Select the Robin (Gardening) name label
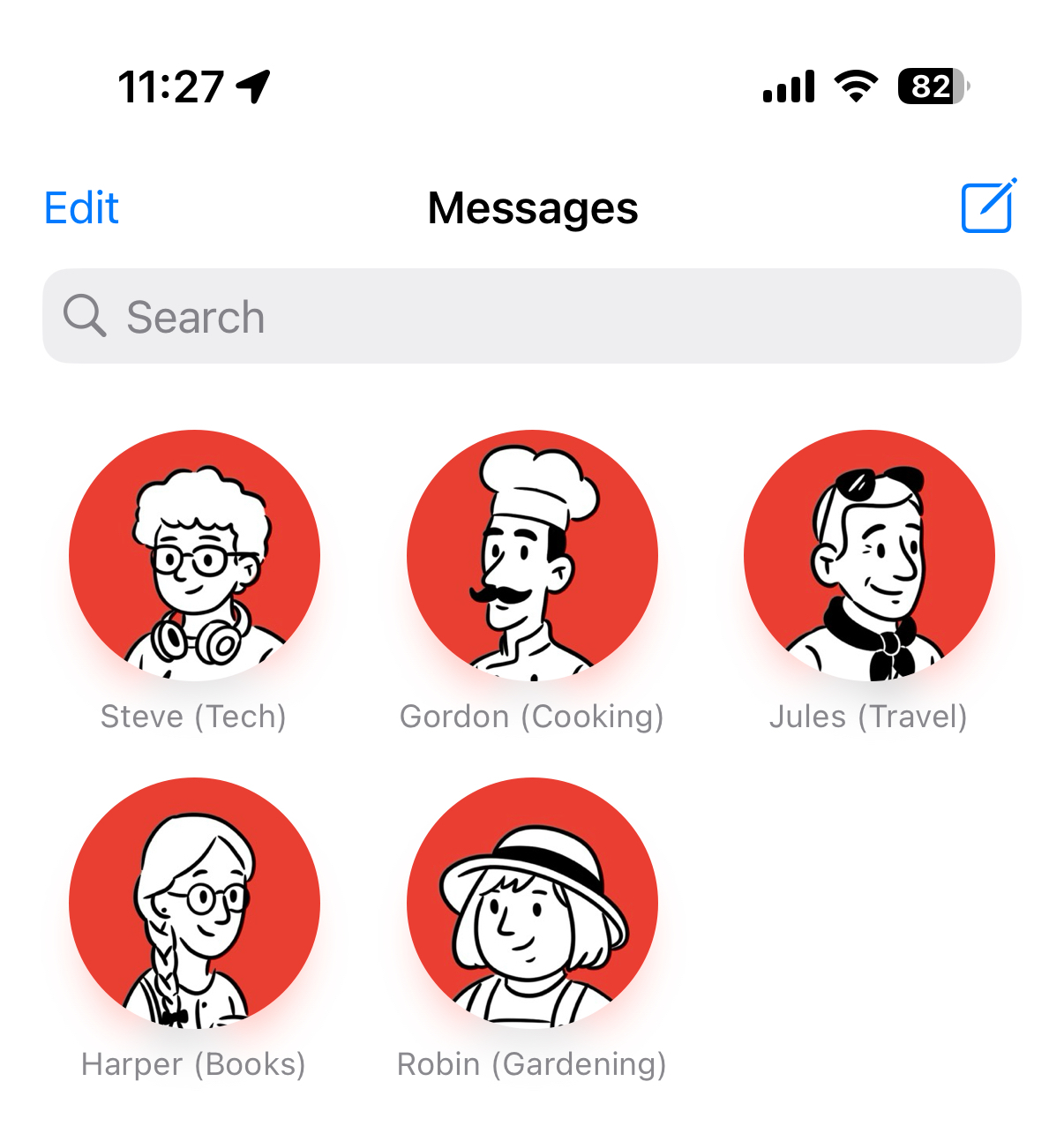1064x1134 pixels. pos(531,1064)
